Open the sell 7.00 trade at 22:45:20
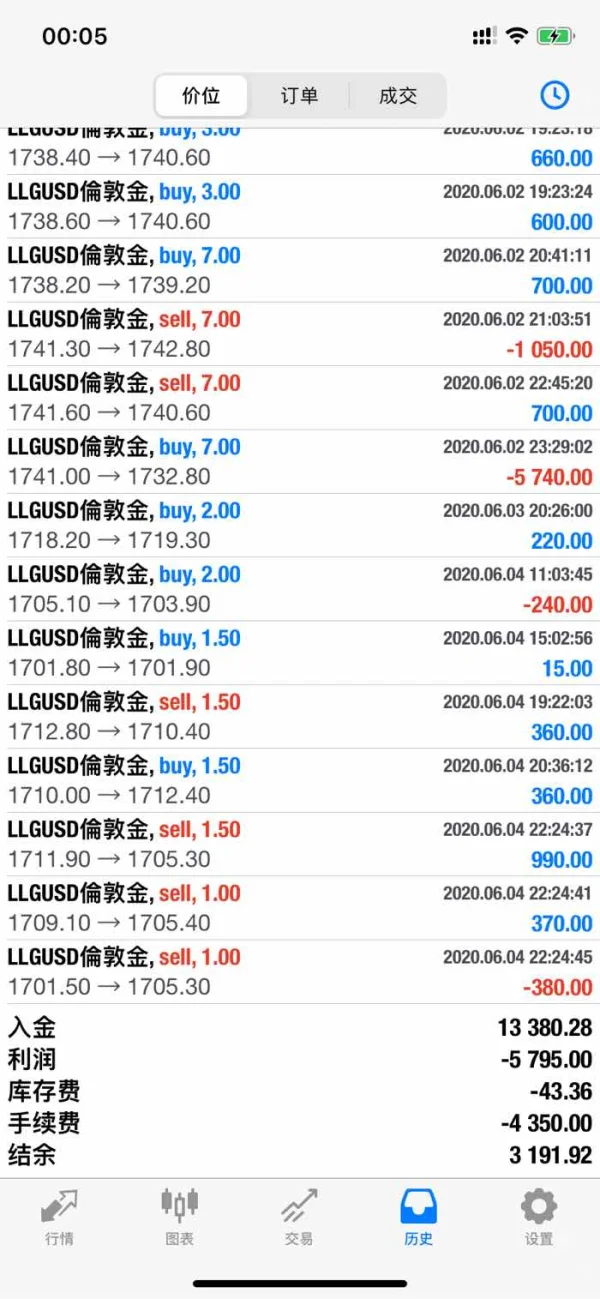This screenshot has width=600, height=1299. pos(300,398)
